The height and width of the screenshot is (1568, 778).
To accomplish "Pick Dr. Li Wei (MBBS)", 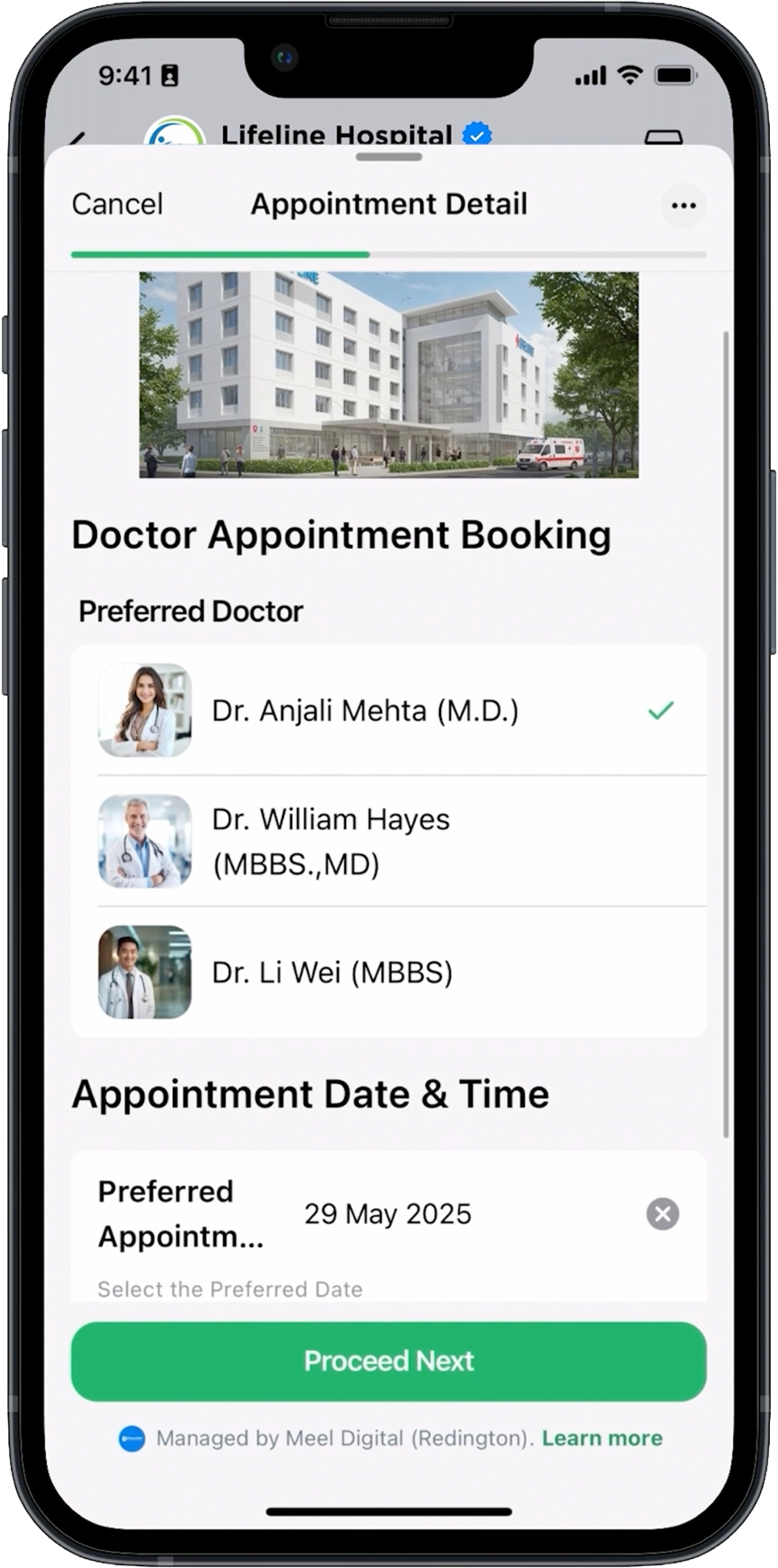I will tap(388, 973).
